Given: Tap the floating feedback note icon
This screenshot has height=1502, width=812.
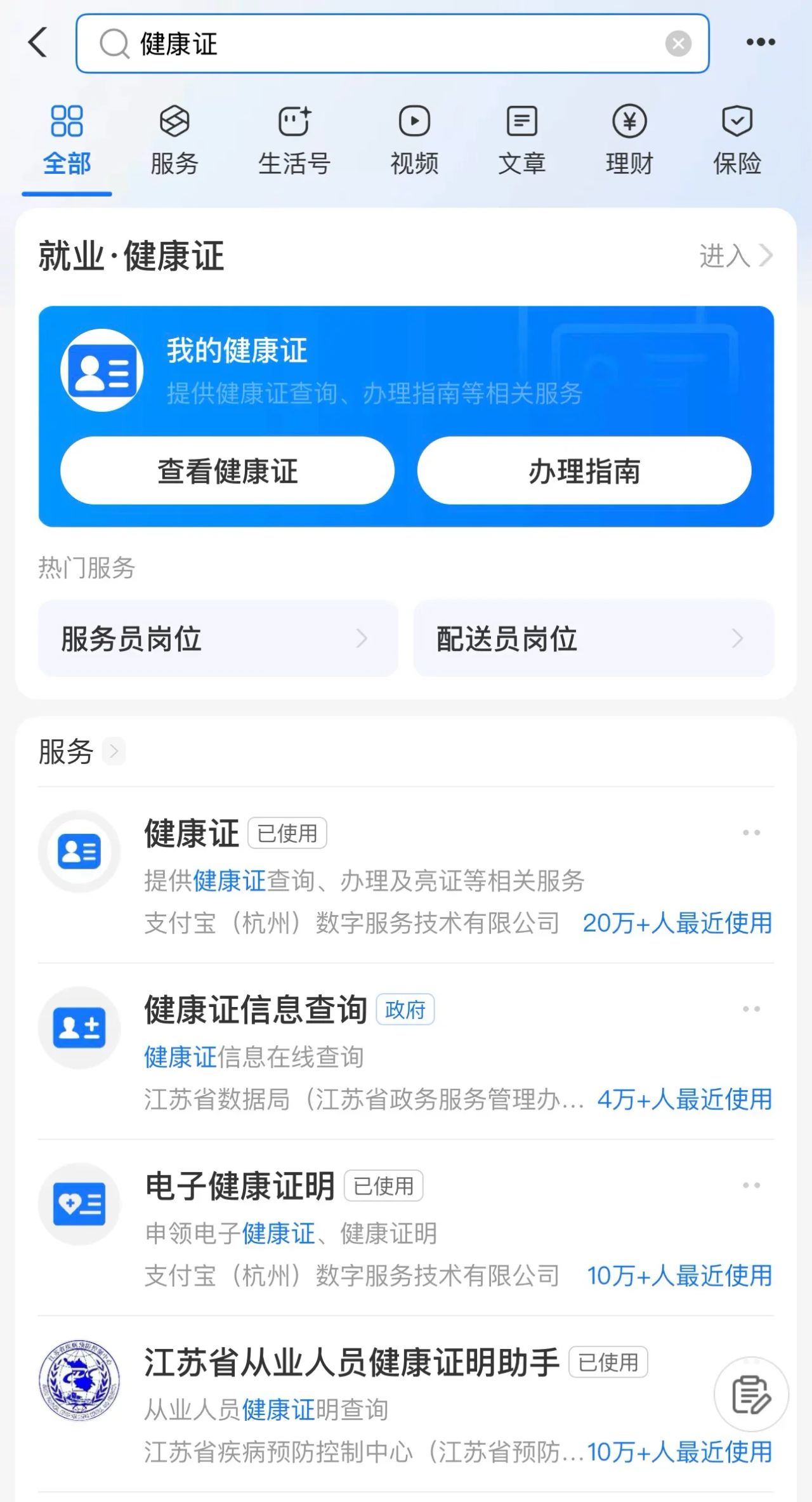Looking at the screenshot, I should tap(751, 1395).
